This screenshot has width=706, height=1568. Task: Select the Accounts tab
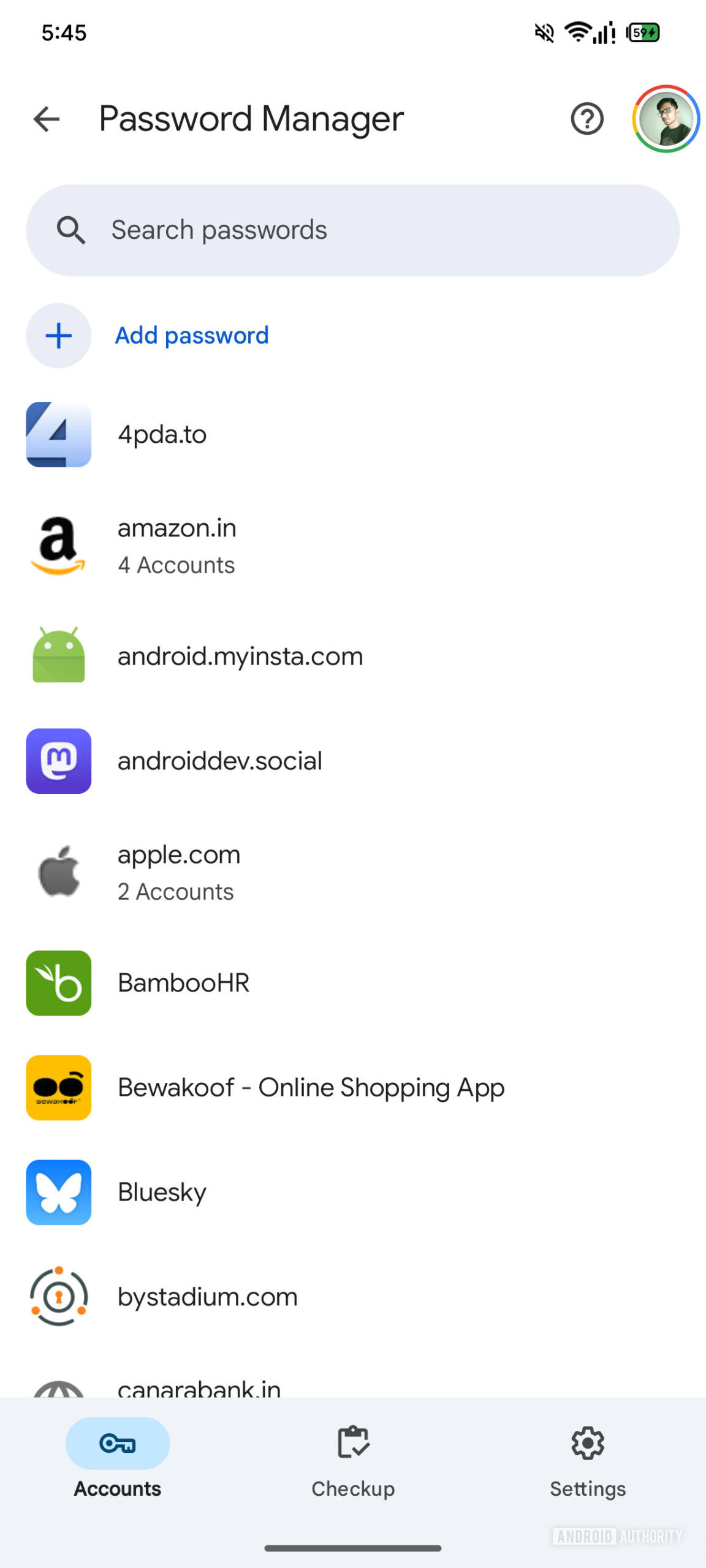click(x=118, y=1461)
